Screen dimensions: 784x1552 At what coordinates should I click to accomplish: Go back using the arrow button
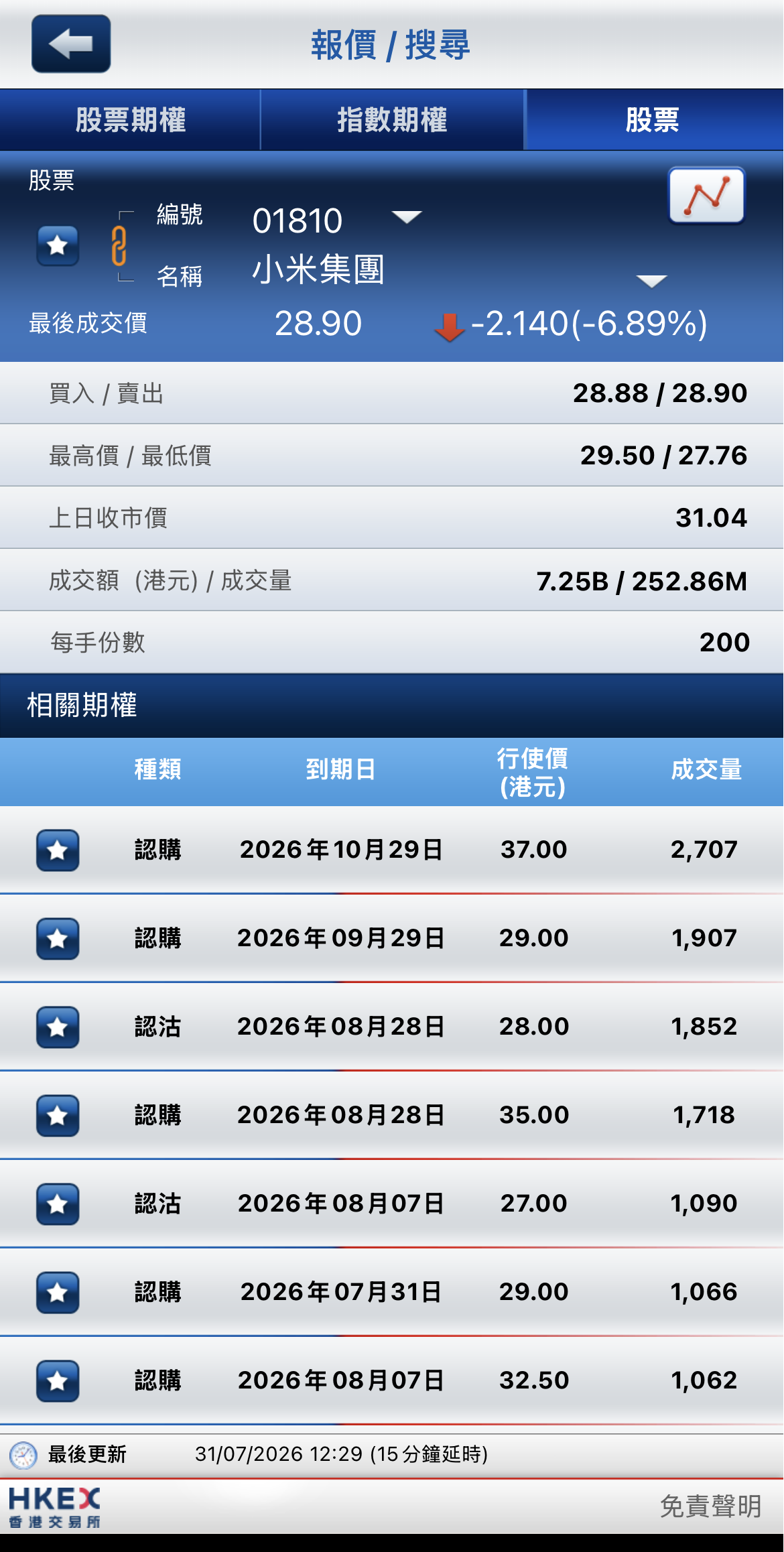click(x=71, y=44)
